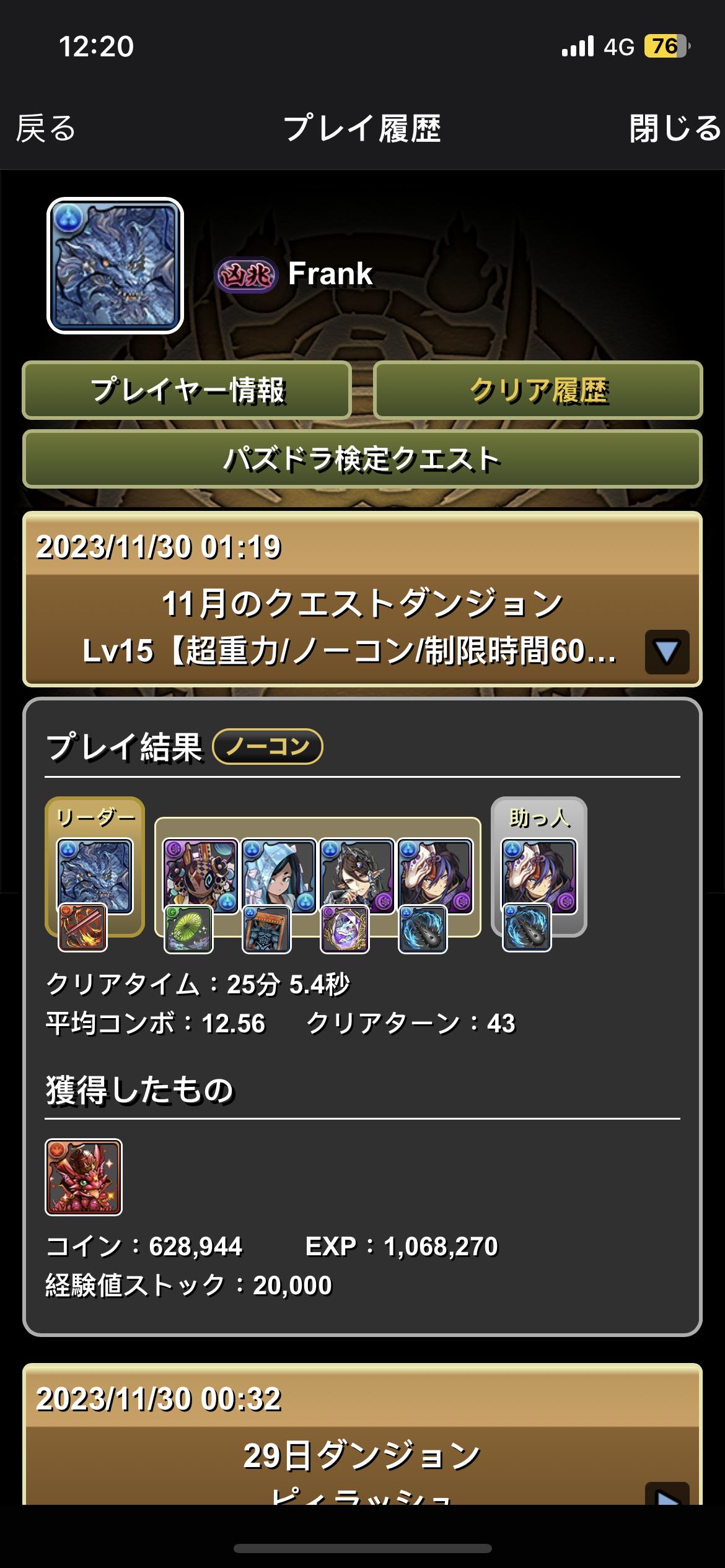725x1568 pixels.
Task: Expand the 29日ダンジョン entry
Action: pyautogui.click(x=667, y=1494)
